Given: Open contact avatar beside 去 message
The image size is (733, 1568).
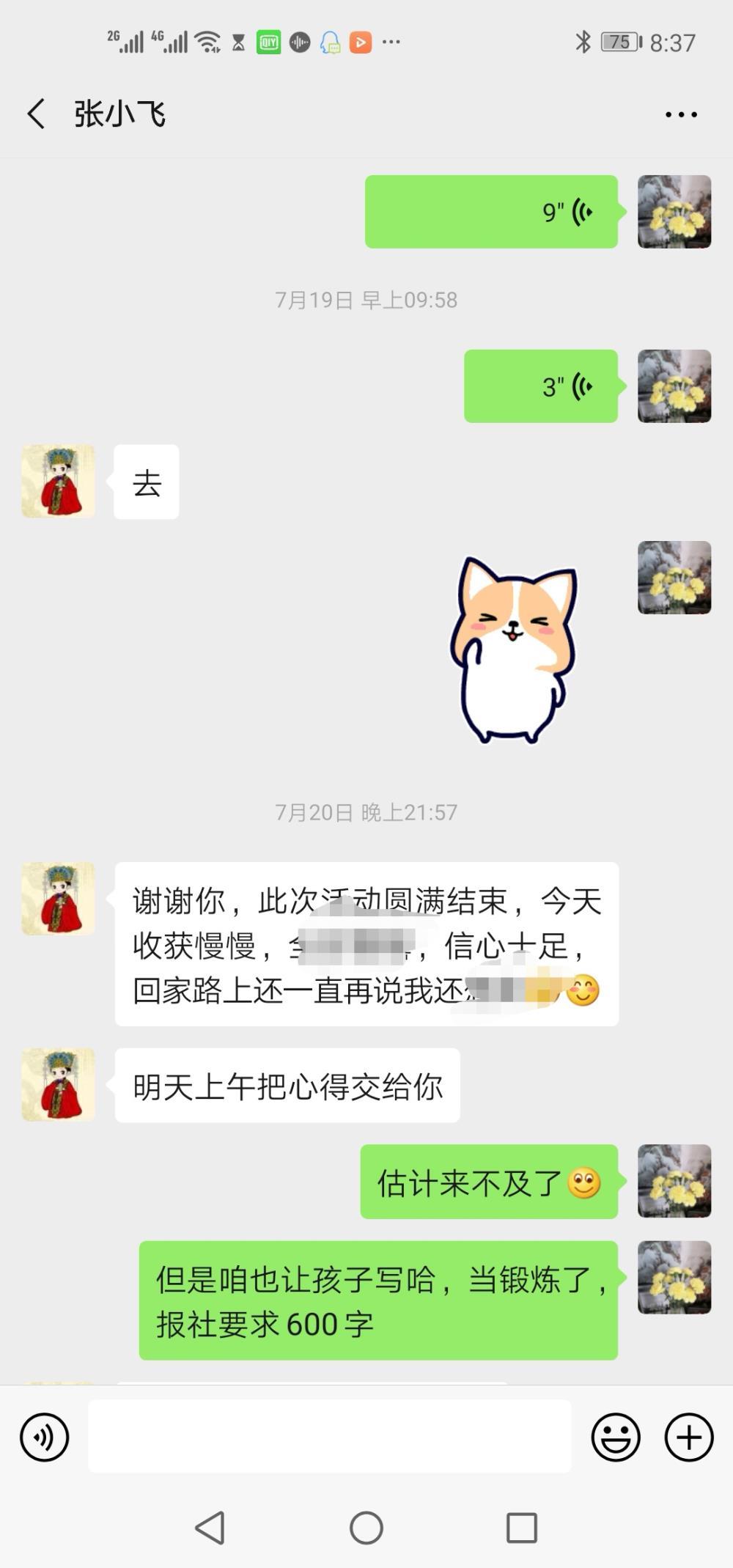Looking at the screenshot, I should (x=59, y=481).
